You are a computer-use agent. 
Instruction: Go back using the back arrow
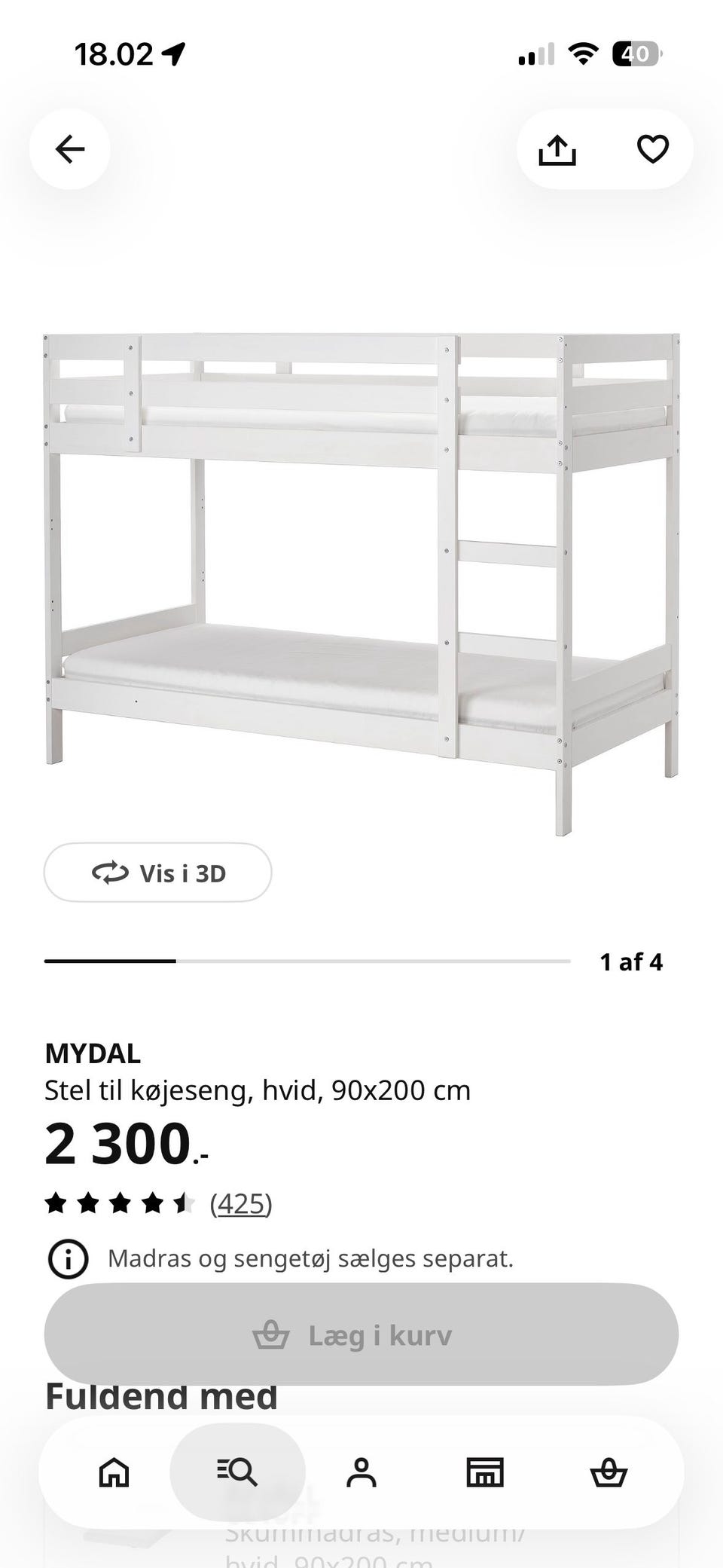pos(70,149)
